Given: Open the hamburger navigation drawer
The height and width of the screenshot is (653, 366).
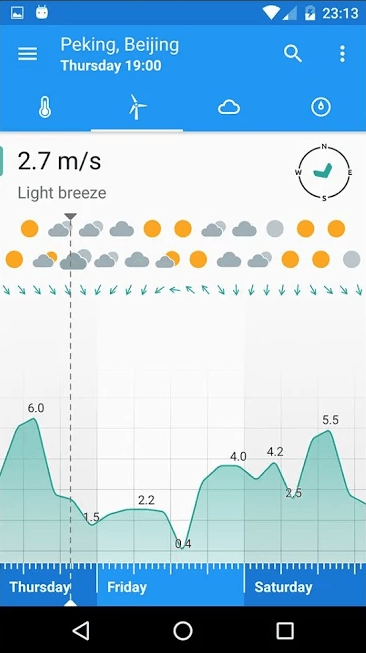Looking at the screenshot, I should coord(27,54).
